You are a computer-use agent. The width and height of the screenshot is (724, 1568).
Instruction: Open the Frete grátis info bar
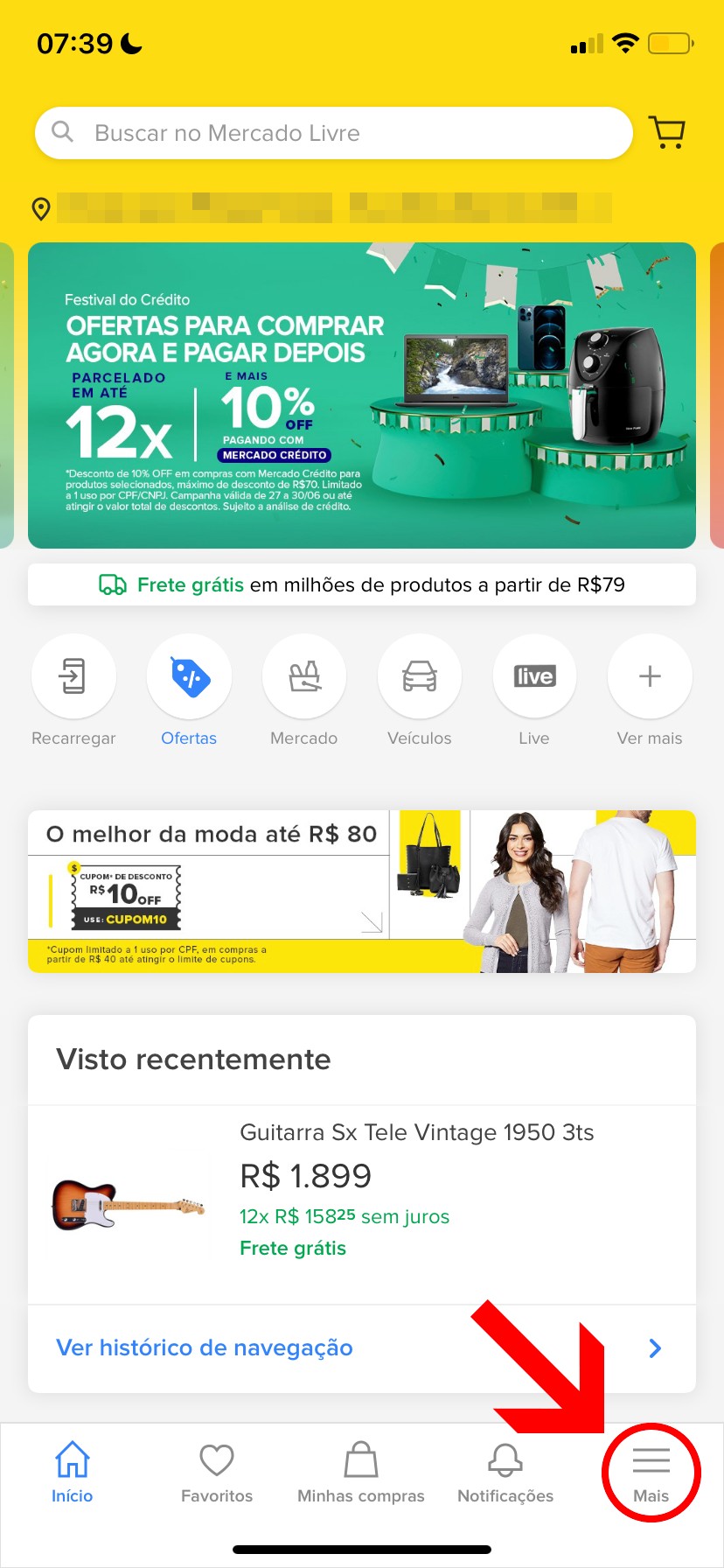pyautogui.click(x=362, y=584)
